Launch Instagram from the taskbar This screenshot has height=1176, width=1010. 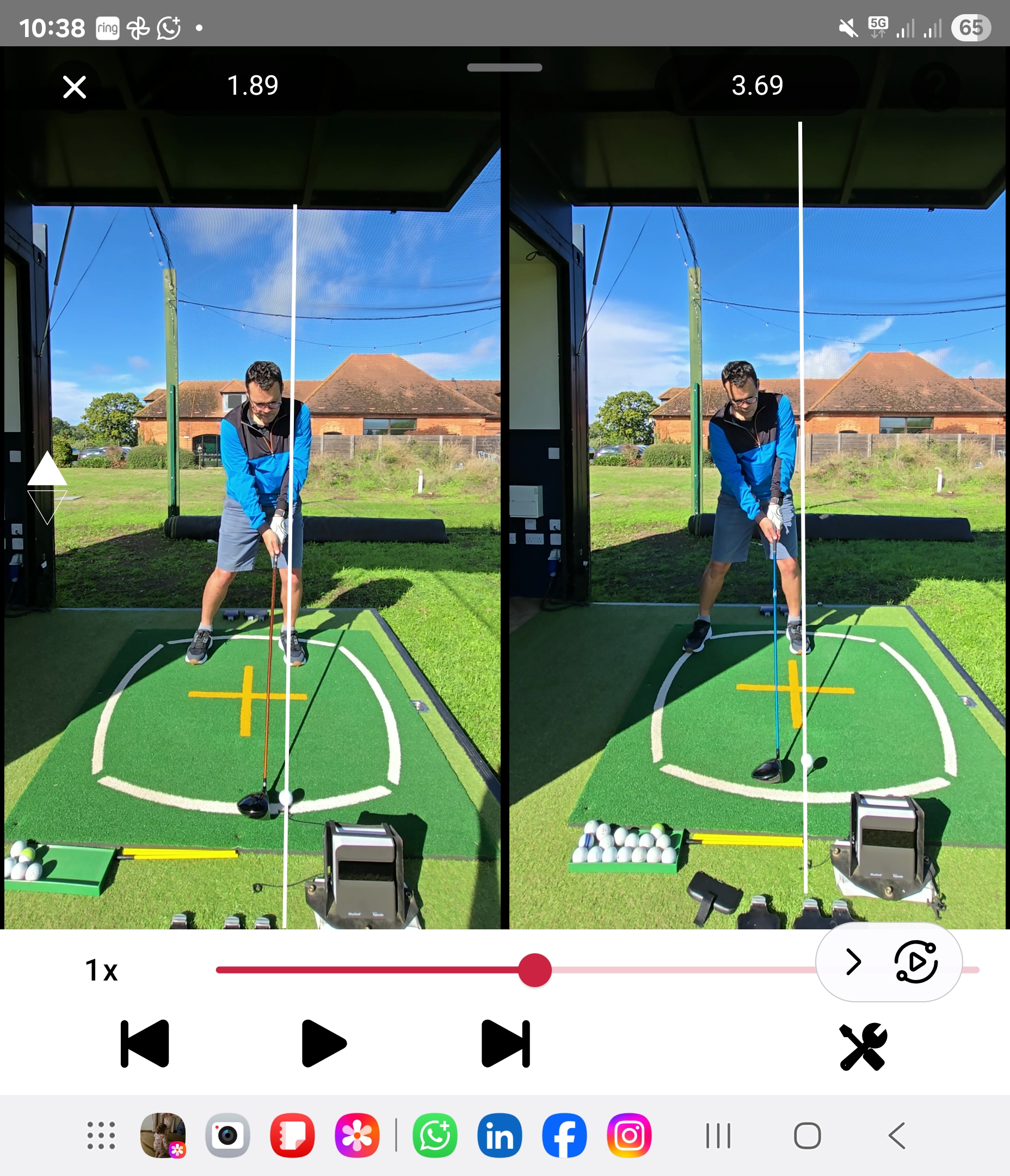click(629, 1136)
